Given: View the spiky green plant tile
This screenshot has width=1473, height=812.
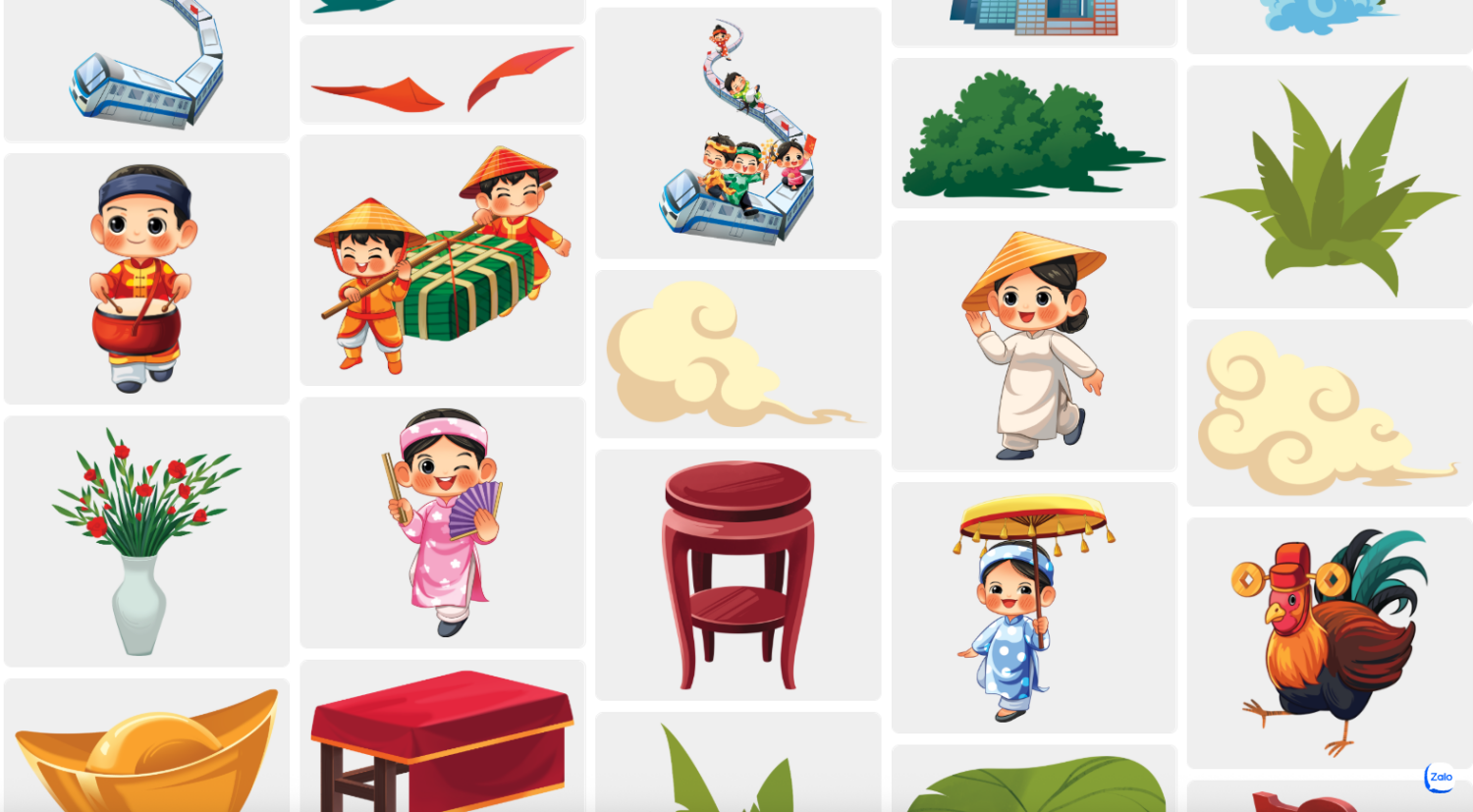Looking at the screenshot, I should (1329, 187).
